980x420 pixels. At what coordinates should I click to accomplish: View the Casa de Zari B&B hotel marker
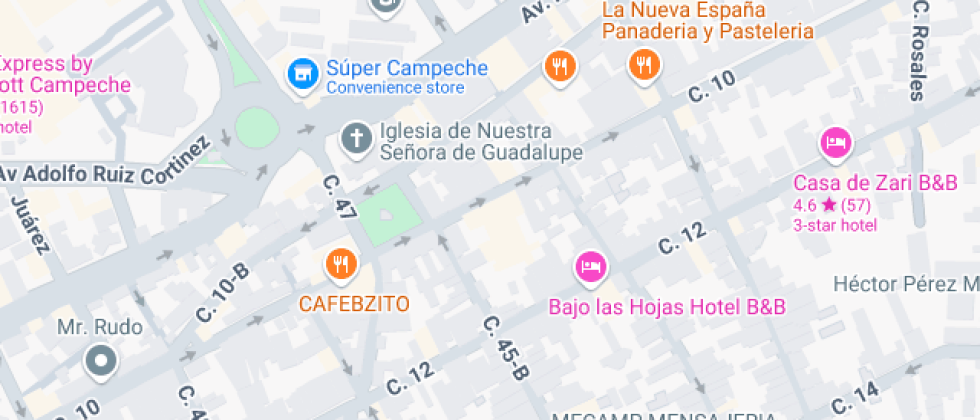[834, 143]
